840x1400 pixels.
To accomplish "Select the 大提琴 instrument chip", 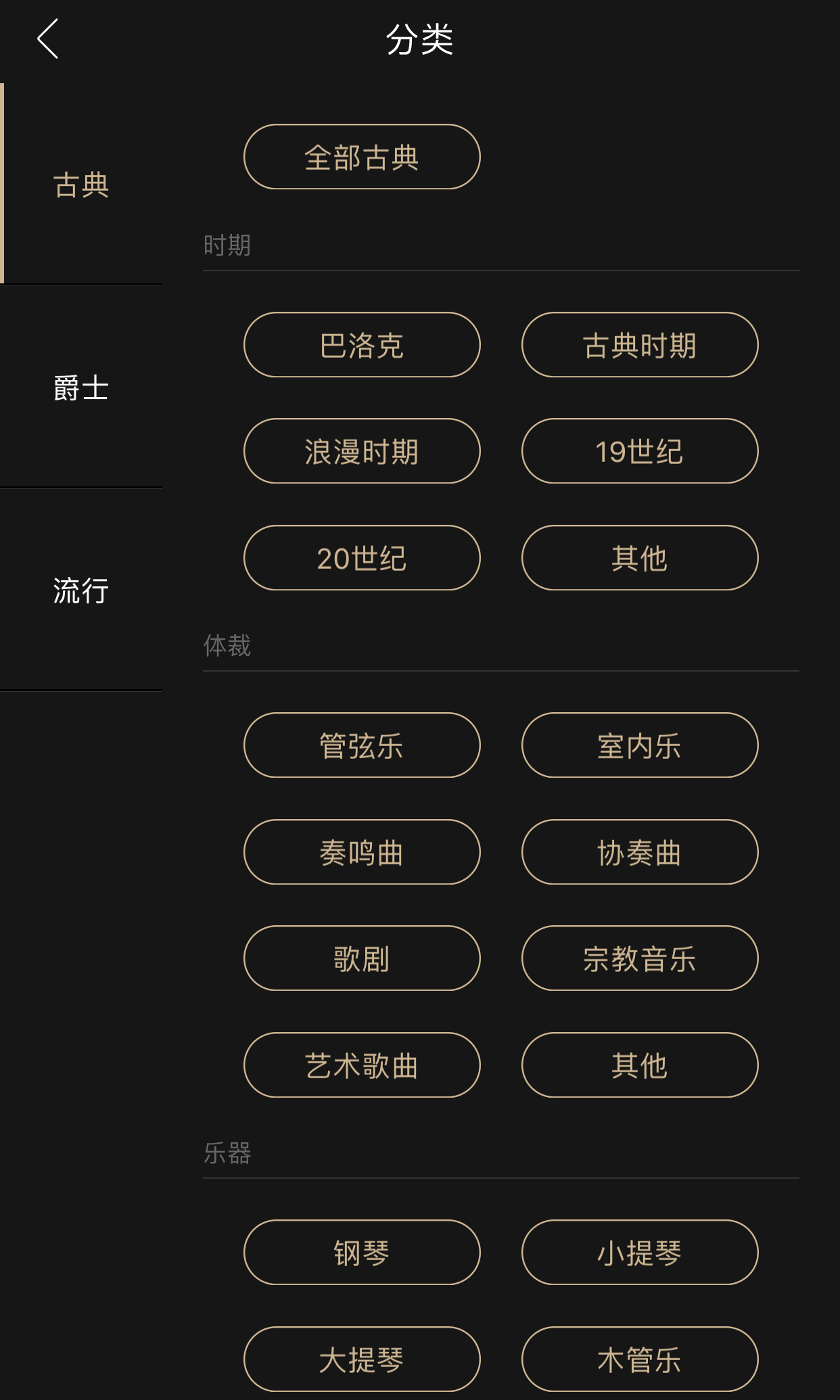I will coord(362,1359).
